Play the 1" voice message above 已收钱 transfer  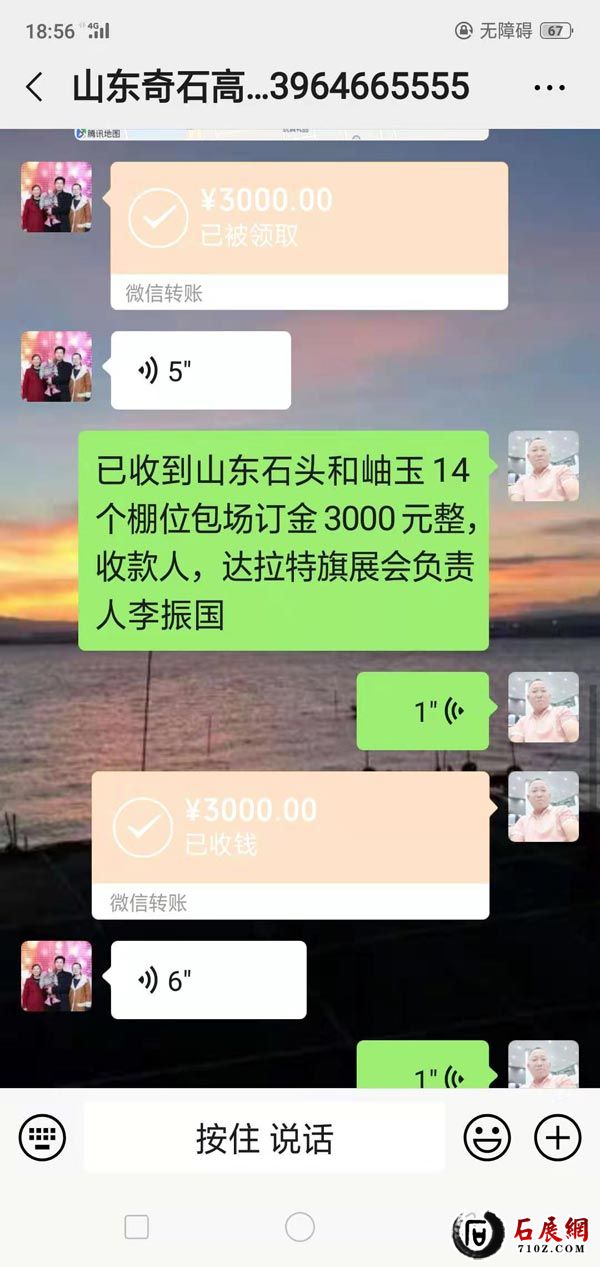click(x=423, y=711)
